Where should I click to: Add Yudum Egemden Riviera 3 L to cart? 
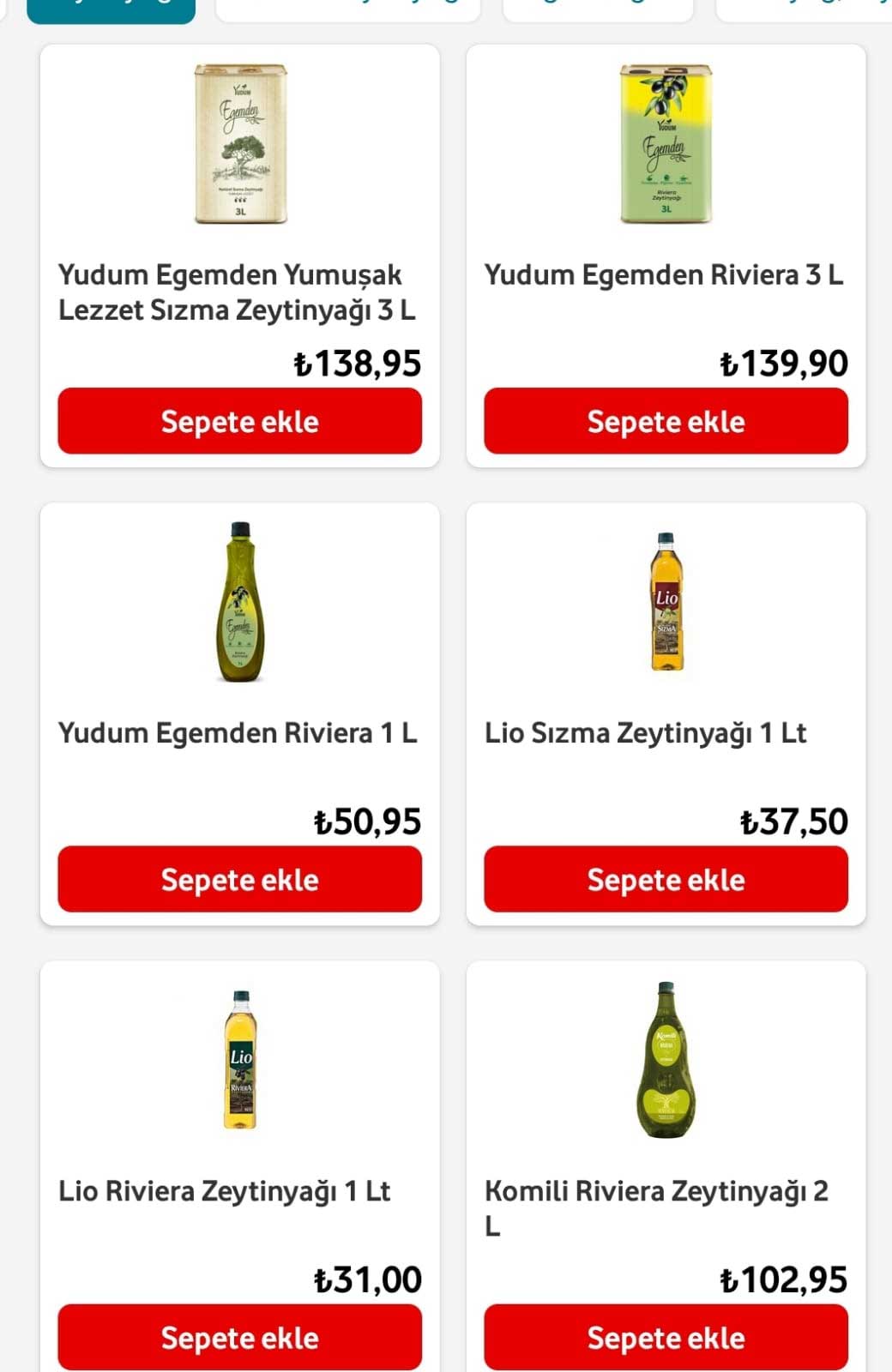666,421
